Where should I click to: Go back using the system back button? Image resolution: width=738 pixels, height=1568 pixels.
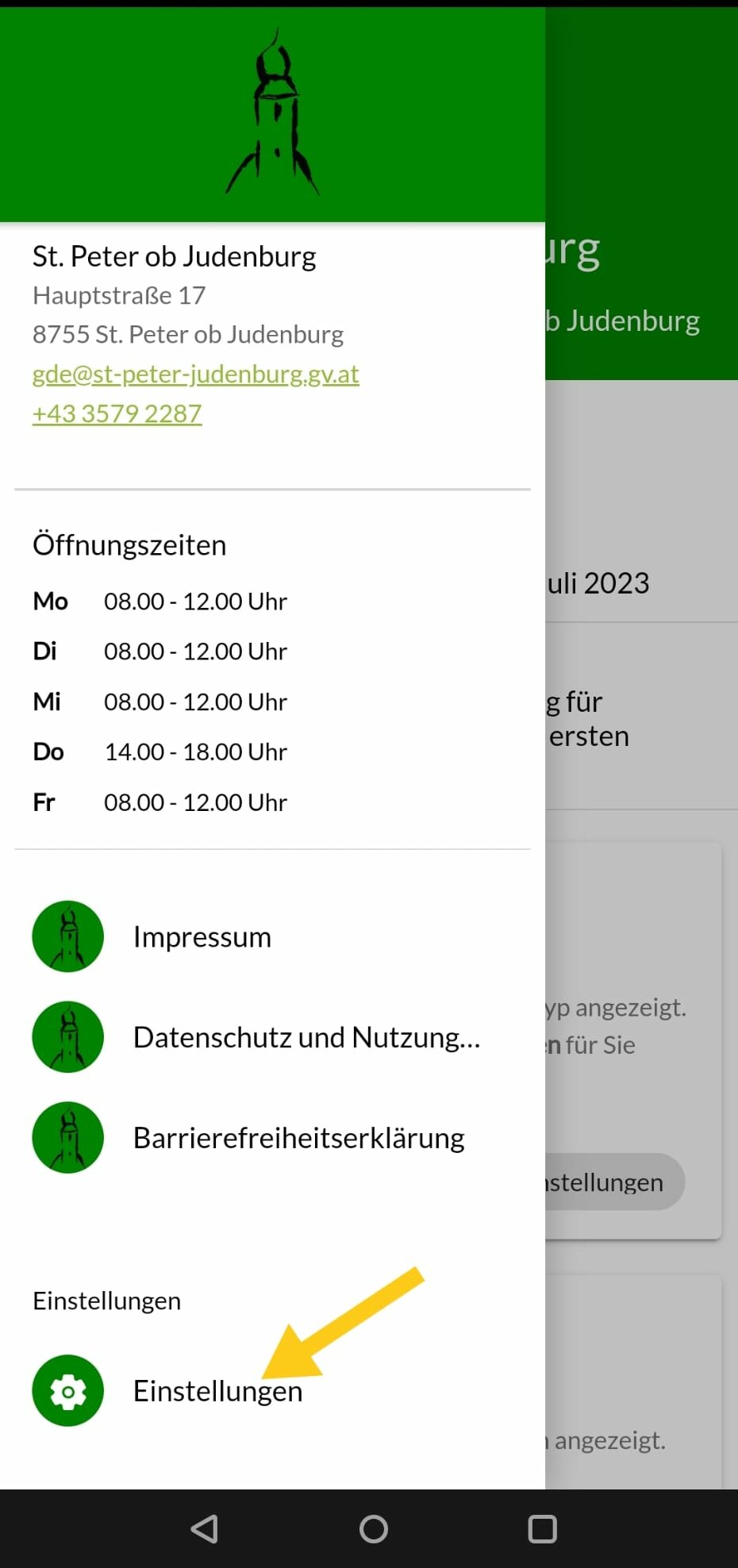click(205, 1528)
